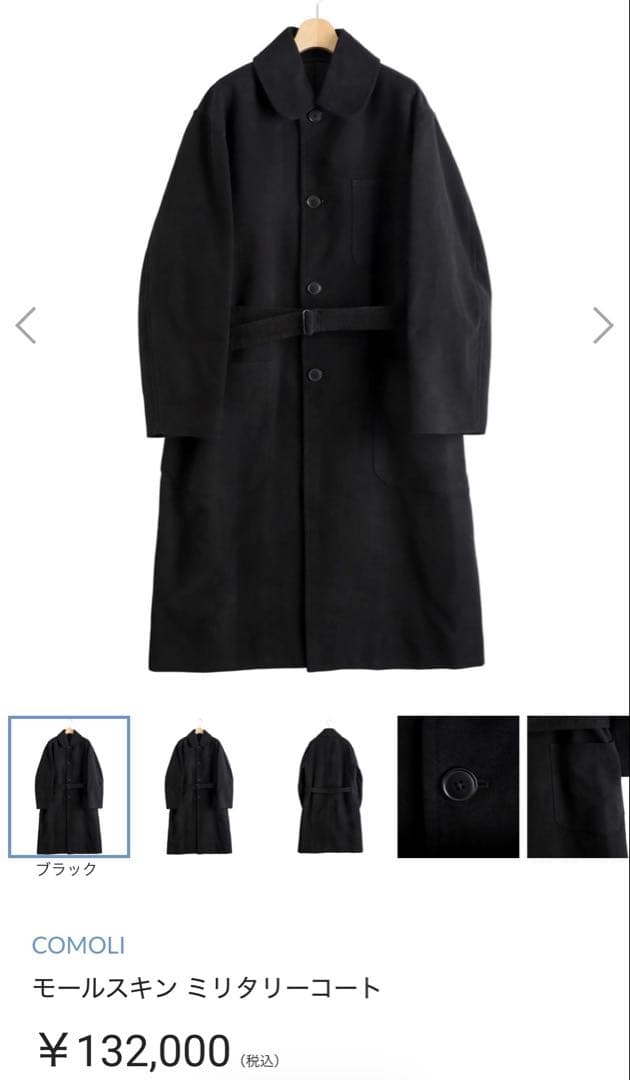This screenshot has height=1080, width=630.
Task: Open the button close-up thumbnail
Action: [458, 787]
